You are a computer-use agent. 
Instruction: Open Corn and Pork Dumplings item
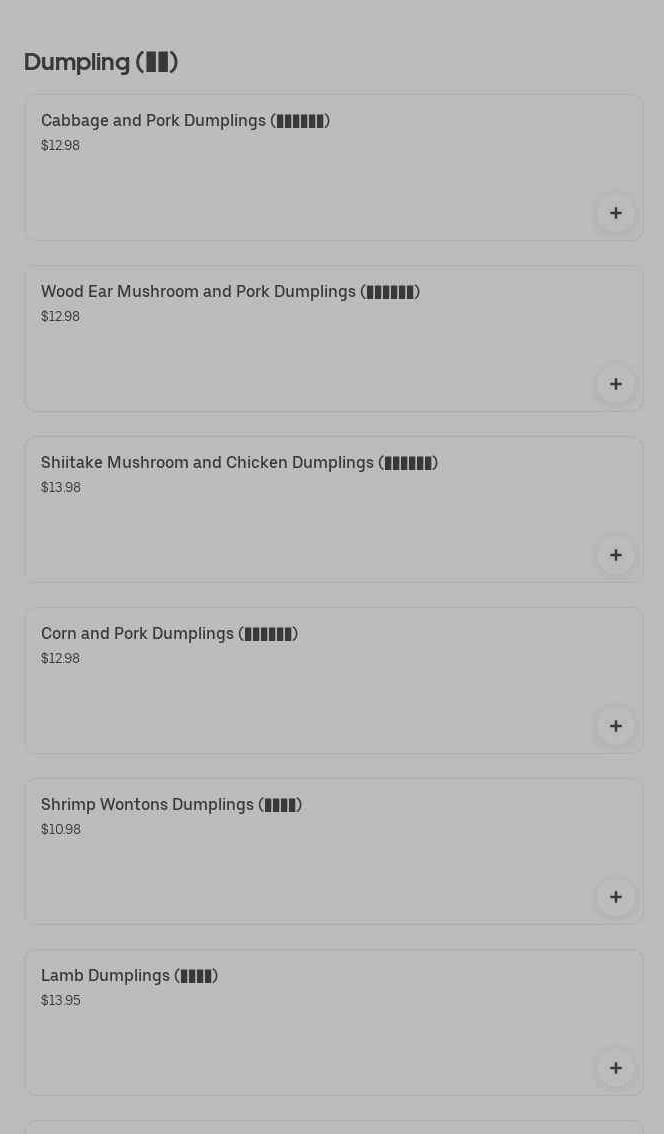(x=169, y=634)
